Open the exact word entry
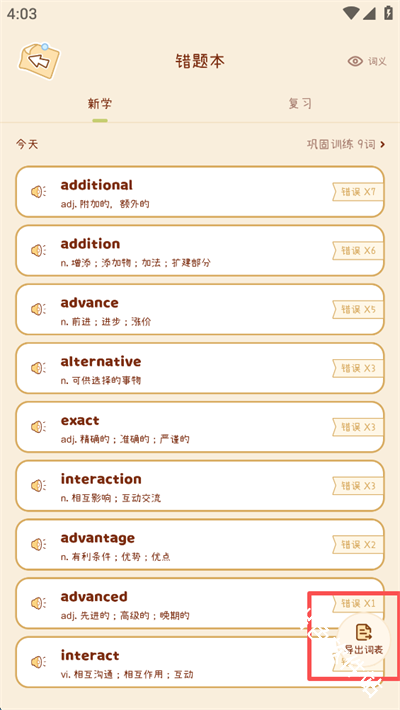400x710 pixels. 200,427
